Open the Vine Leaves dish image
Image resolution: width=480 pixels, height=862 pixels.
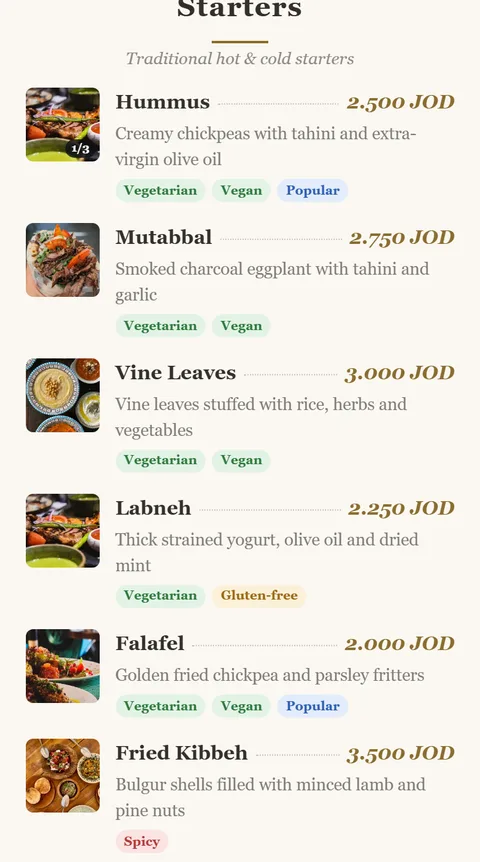pos(63,395)
